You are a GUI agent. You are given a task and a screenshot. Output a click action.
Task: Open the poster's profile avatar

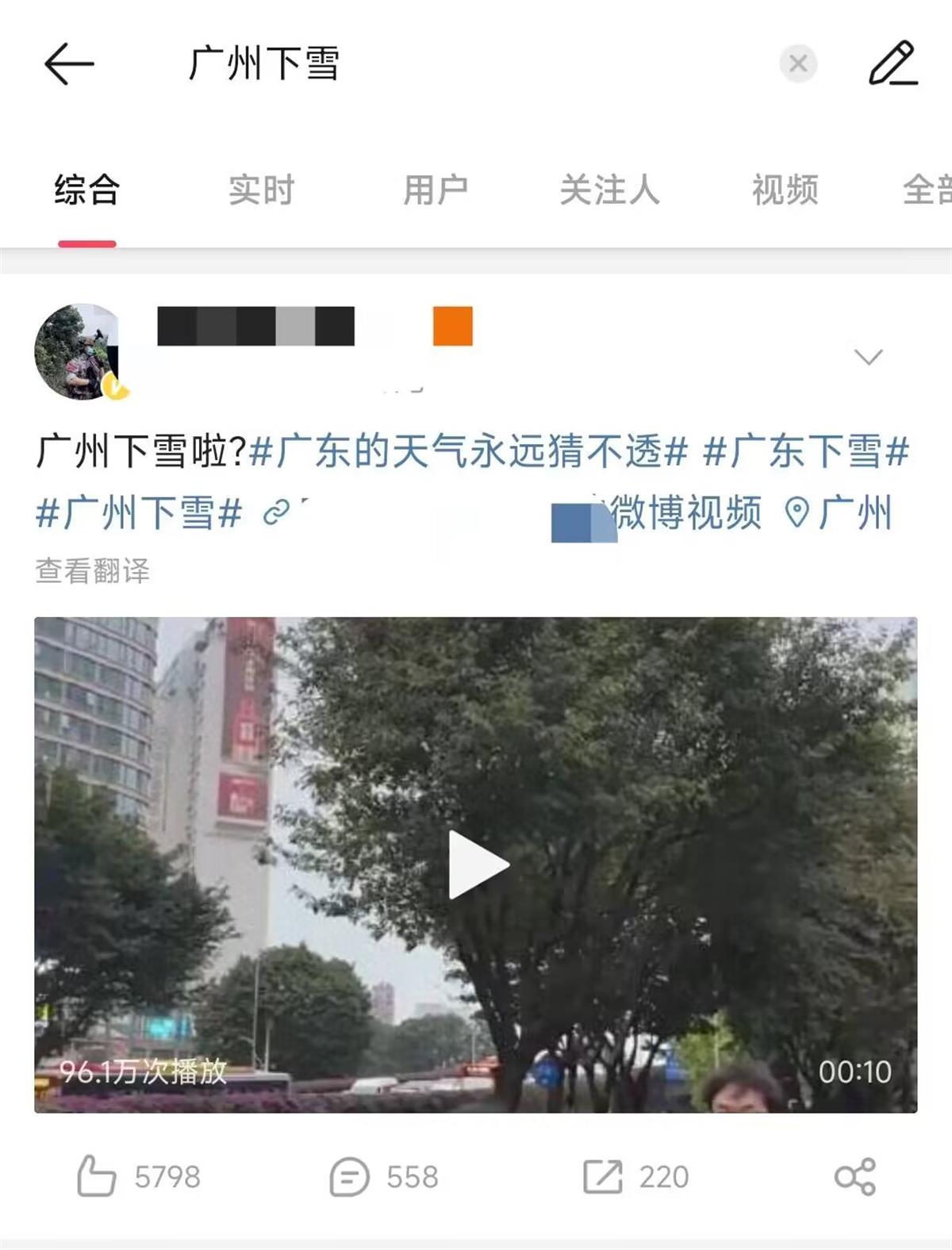coord(80,351)
